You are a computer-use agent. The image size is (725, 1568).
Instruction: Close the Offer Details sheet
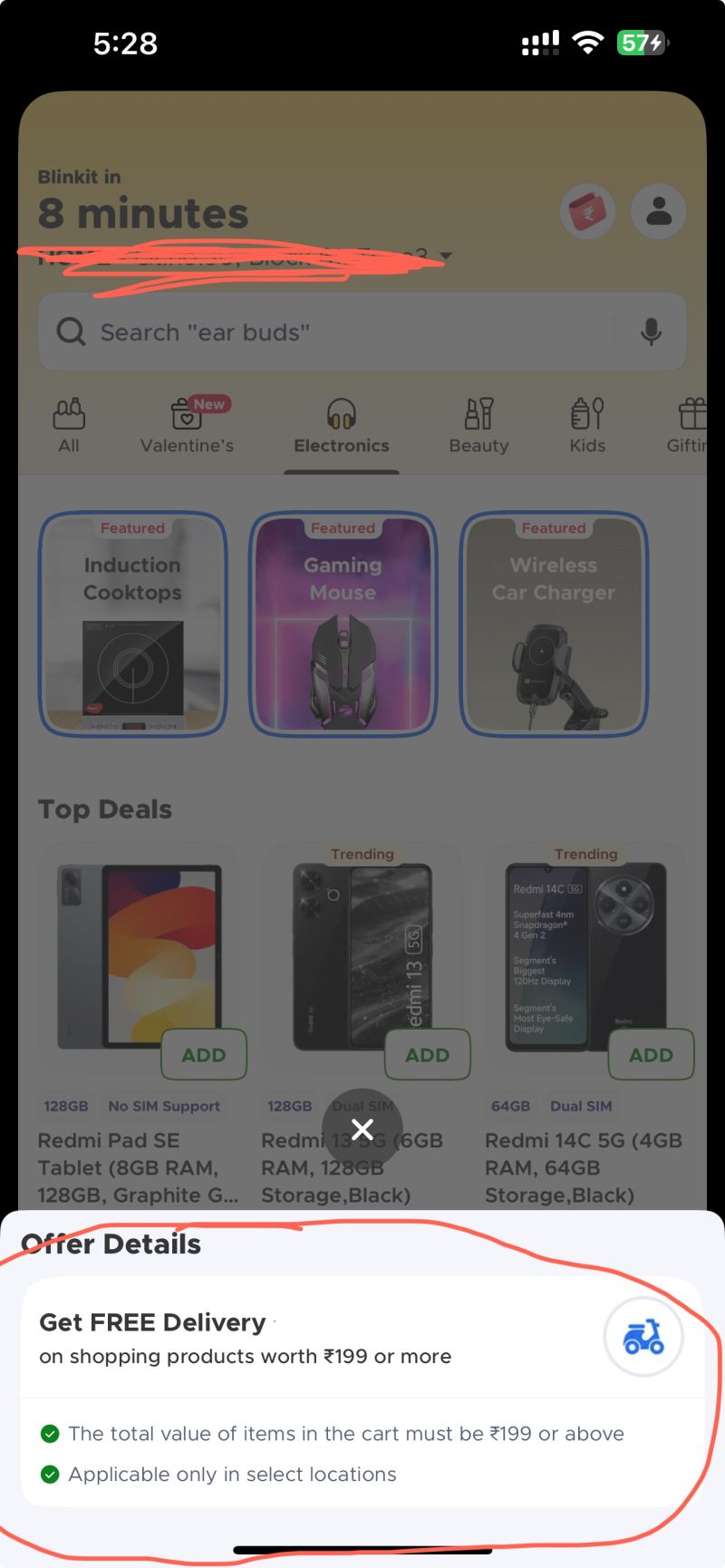(362, 1128)
